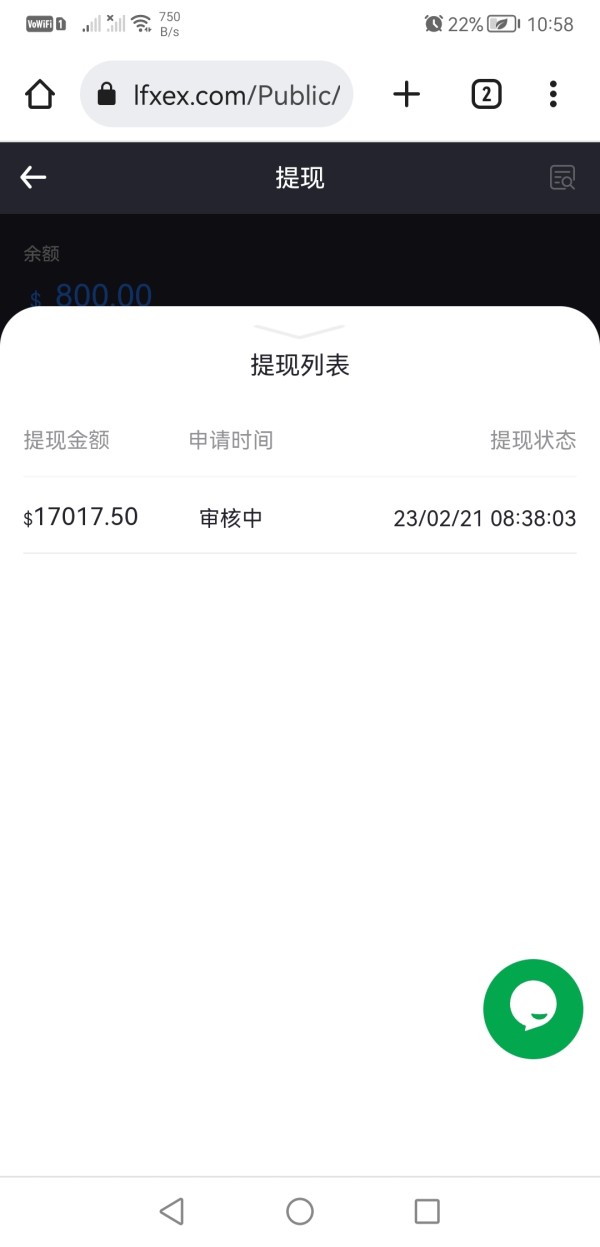Open a new browser tab
600x1247 pixels.
coord(406,95)
